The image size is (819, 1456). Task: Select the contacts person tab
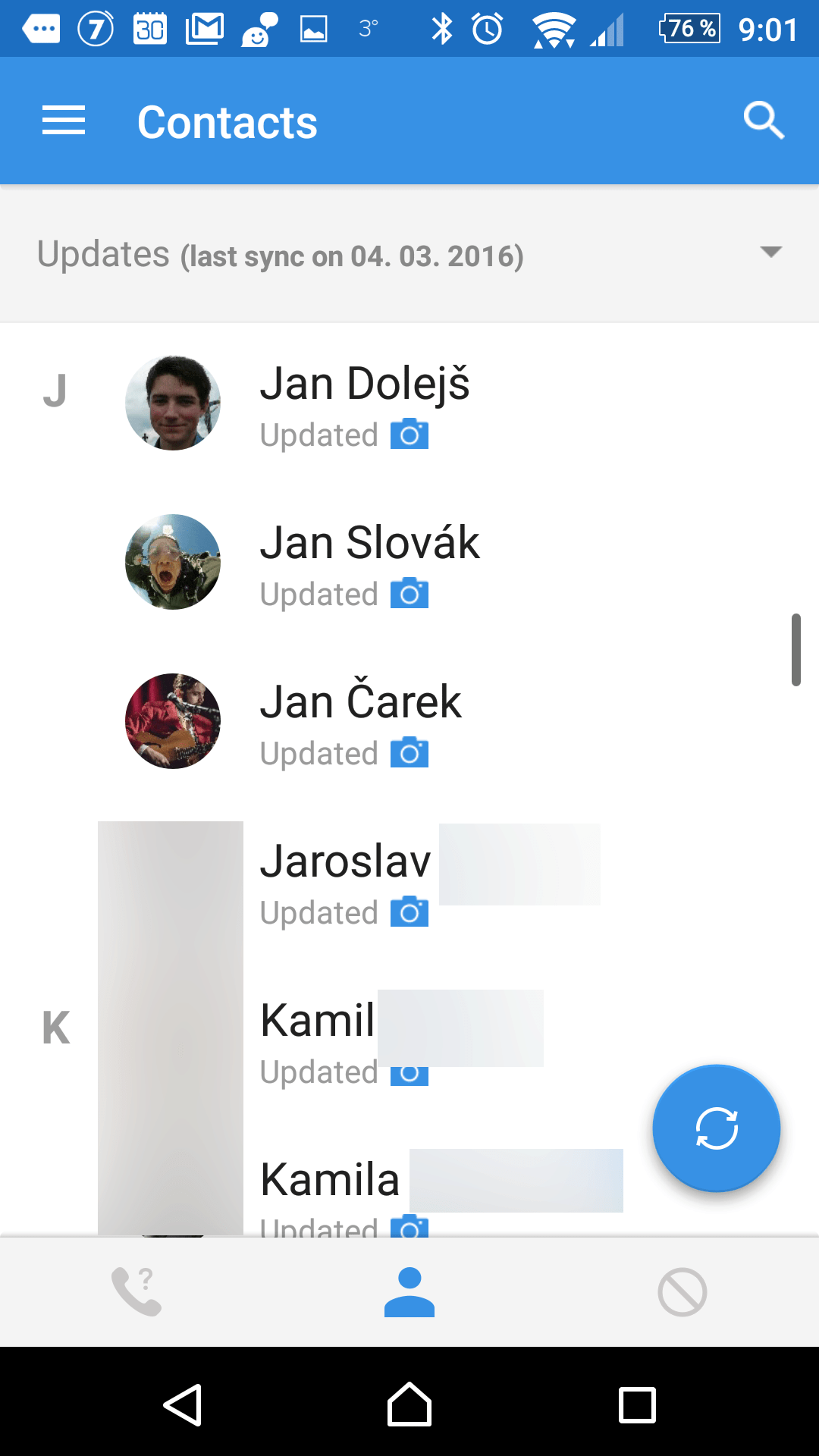click(x=409, y=1291)
